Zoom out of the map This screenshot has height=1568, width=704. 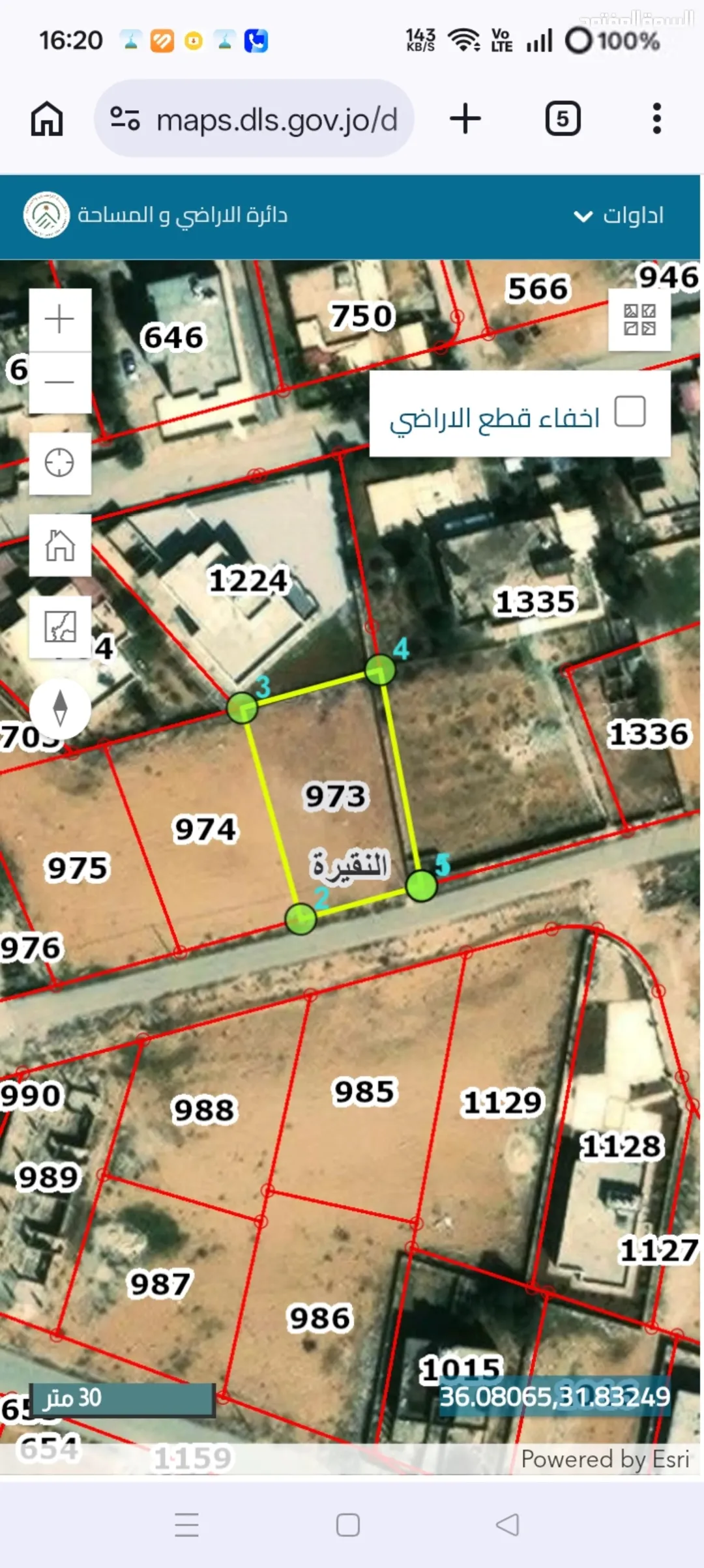tap(60, 383)
